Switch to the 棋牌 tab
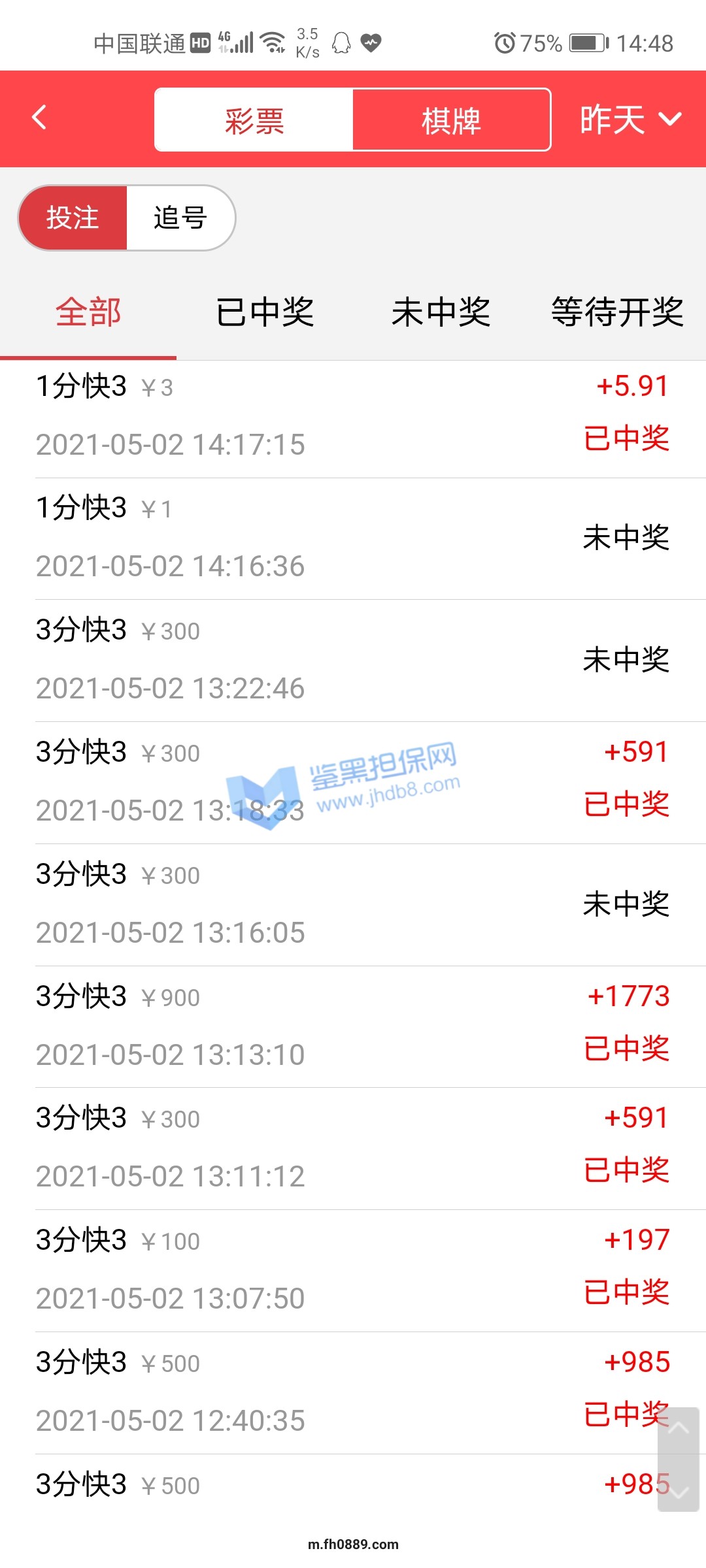The width and height of the screenshot is (706, 1568). pos(451,120)
